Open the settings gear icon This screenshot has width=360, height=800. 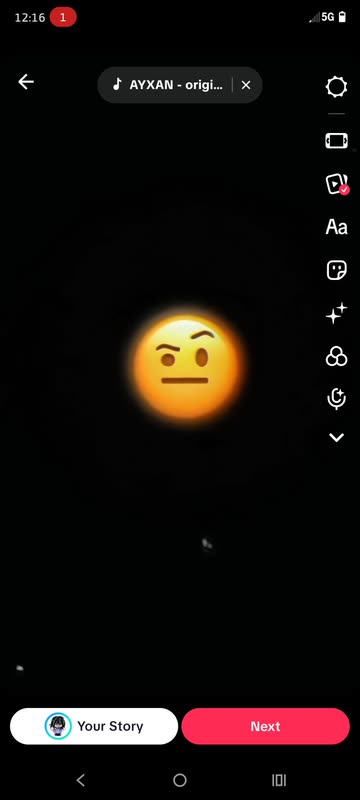click(x=336, y=87)
